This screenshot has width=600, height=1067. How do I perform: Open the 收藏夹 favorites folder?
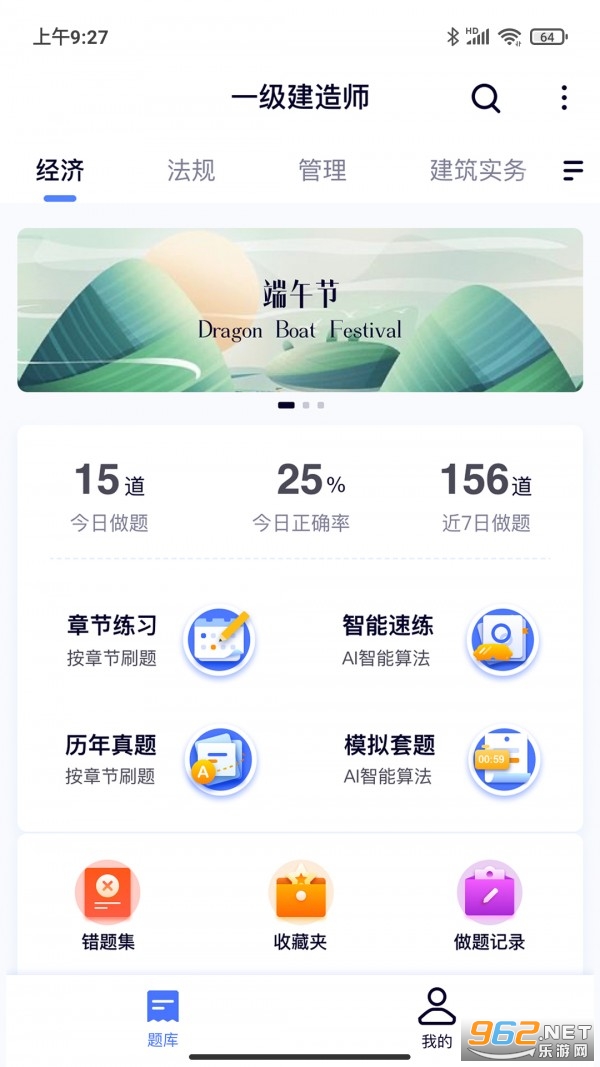(x=300, y=905)
